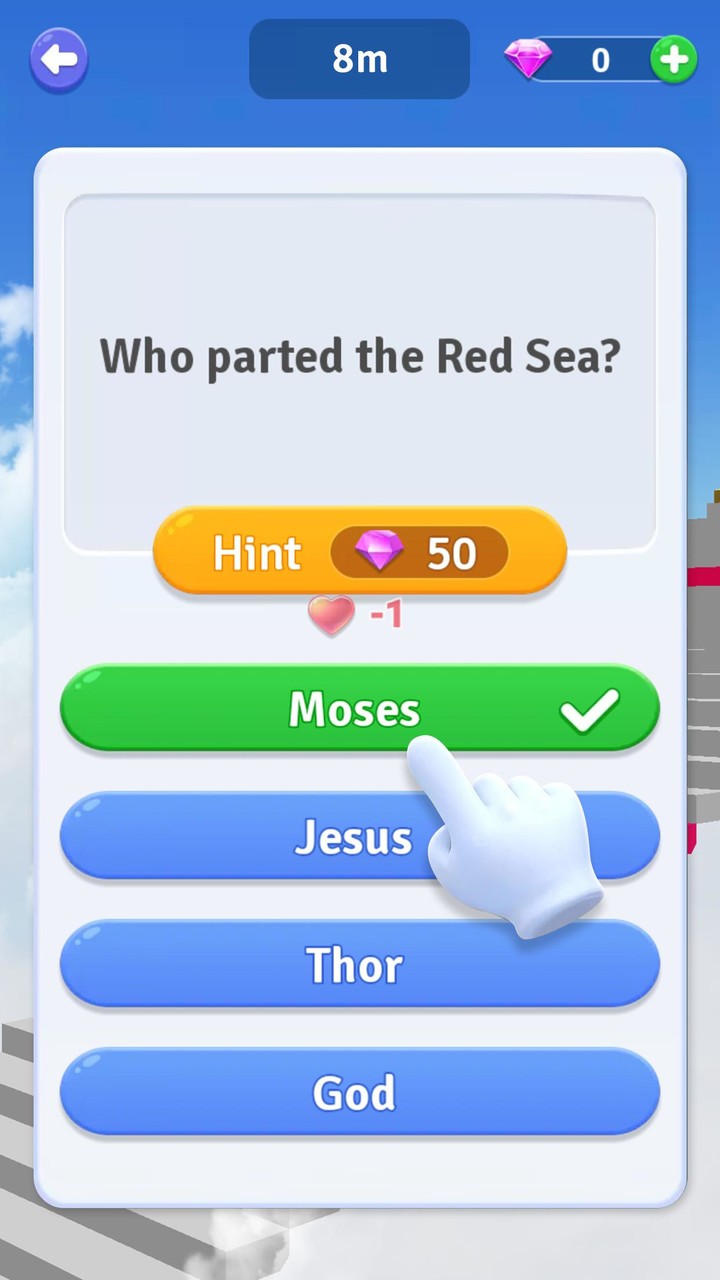Image resolution: width=720 pixels, height=1280 pixels.
Task: Tap the 8m distance counter
Action: tap(360, 59)
